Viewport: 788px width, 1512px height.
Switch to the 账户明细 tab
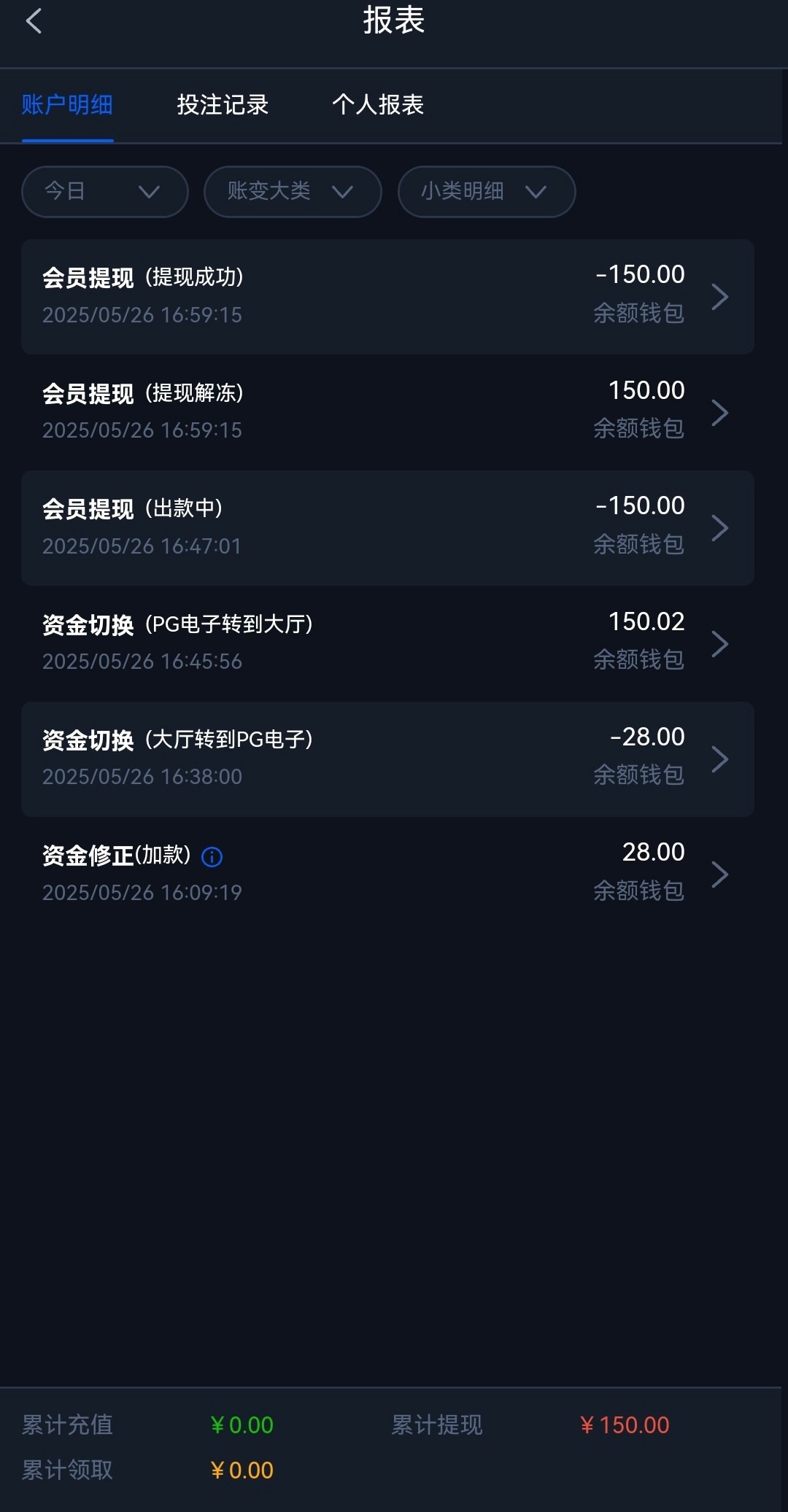tap(67, 105)
